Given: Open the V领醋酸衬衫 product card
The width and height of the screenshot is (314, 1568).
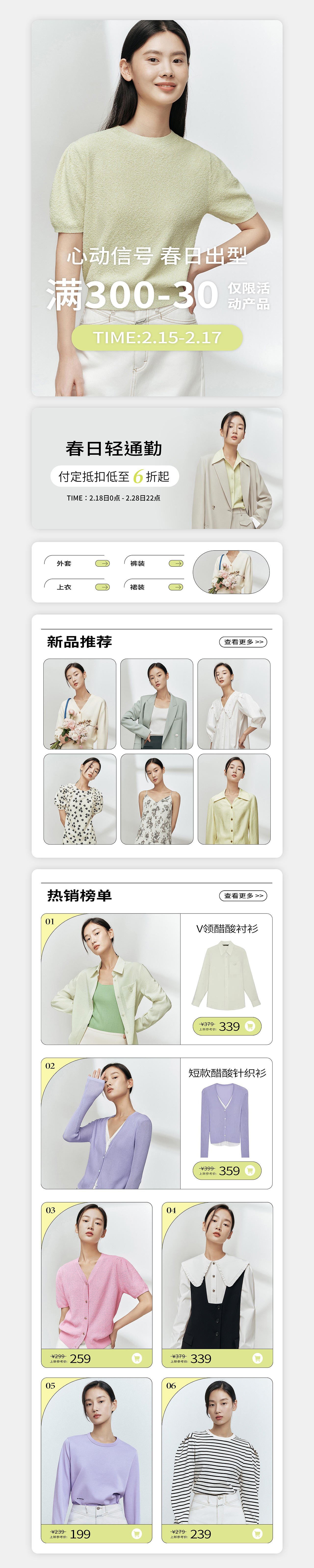Looking at the screenshot, I should [x=226, y=968].
